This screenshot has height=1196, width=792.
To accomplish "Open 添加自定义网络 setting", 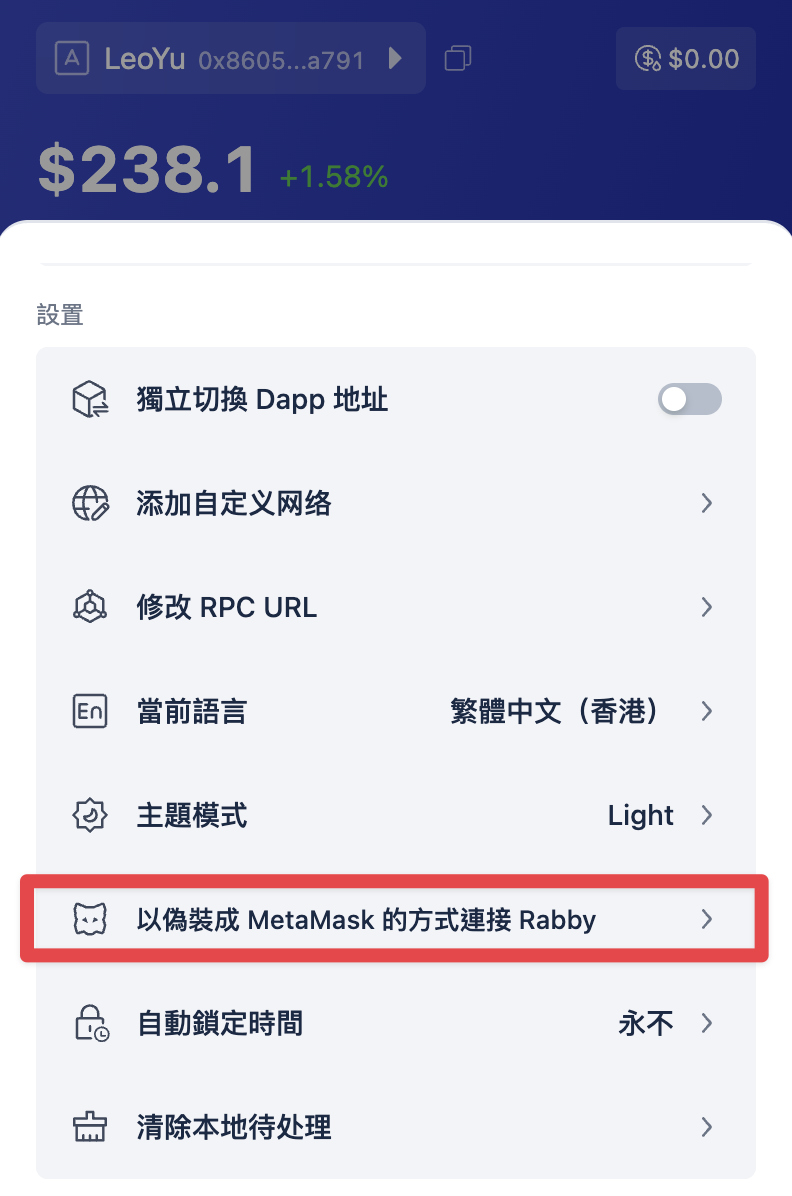I will 395,503.
